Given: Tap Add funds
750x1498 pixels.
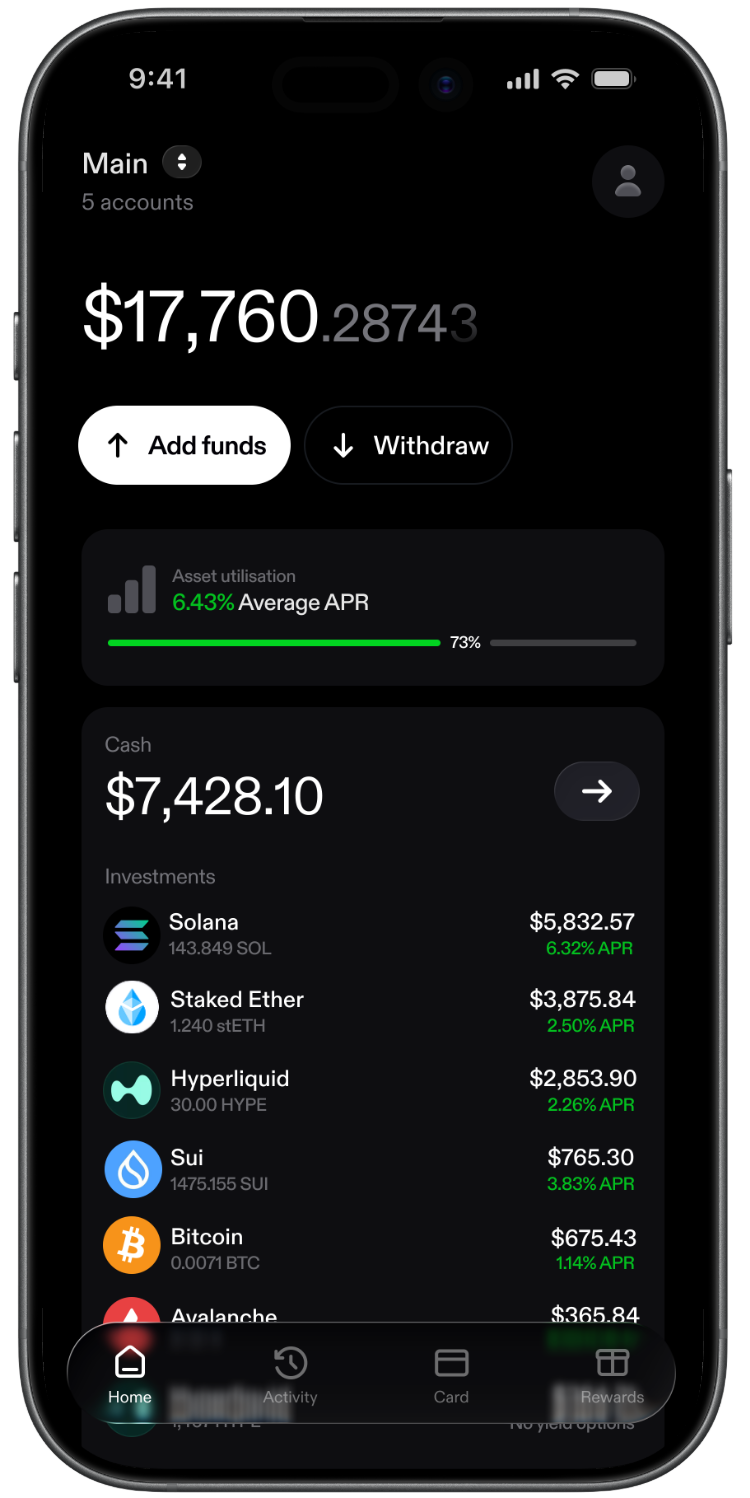Looking at the screenshot, I should point(184,445).
